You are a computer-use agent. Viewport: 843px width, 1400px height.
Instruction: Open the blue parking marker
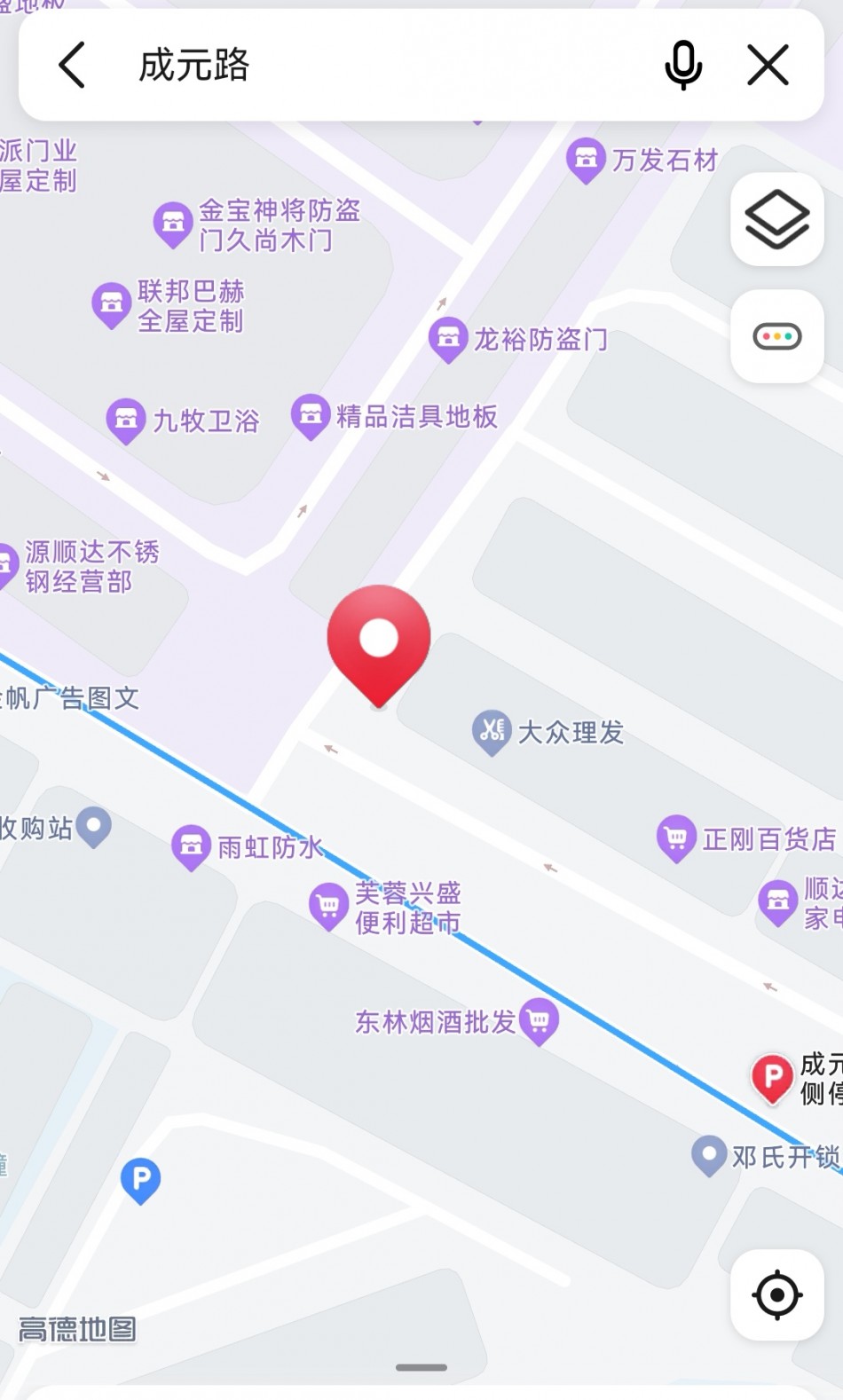click(140, 1181)
